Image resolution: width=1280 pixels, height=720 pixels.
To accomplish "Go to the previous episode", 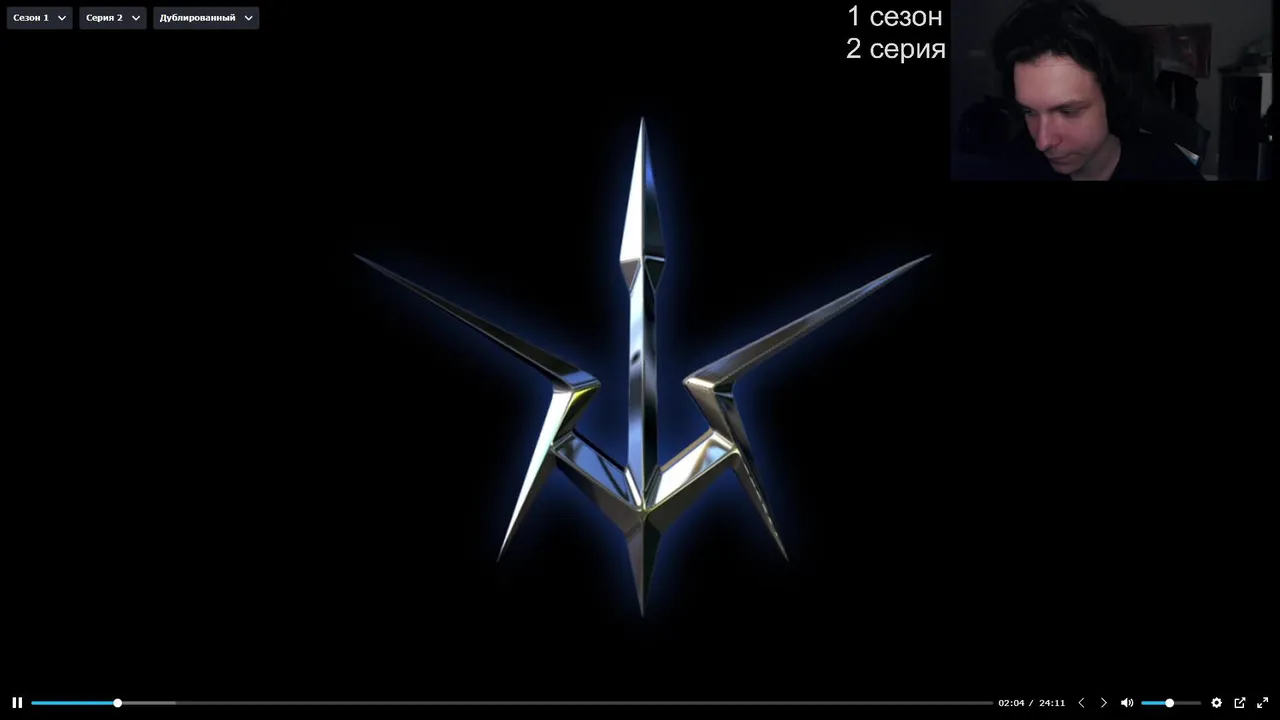I will coord(1081,703).
